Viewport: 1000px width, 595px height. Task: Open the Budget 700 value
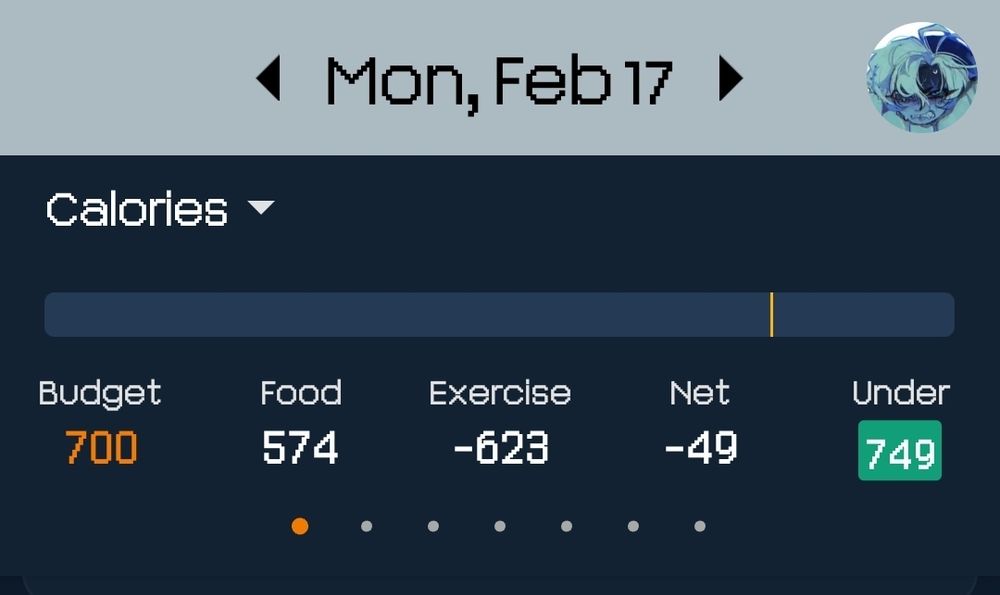click(x=101, y=448)
